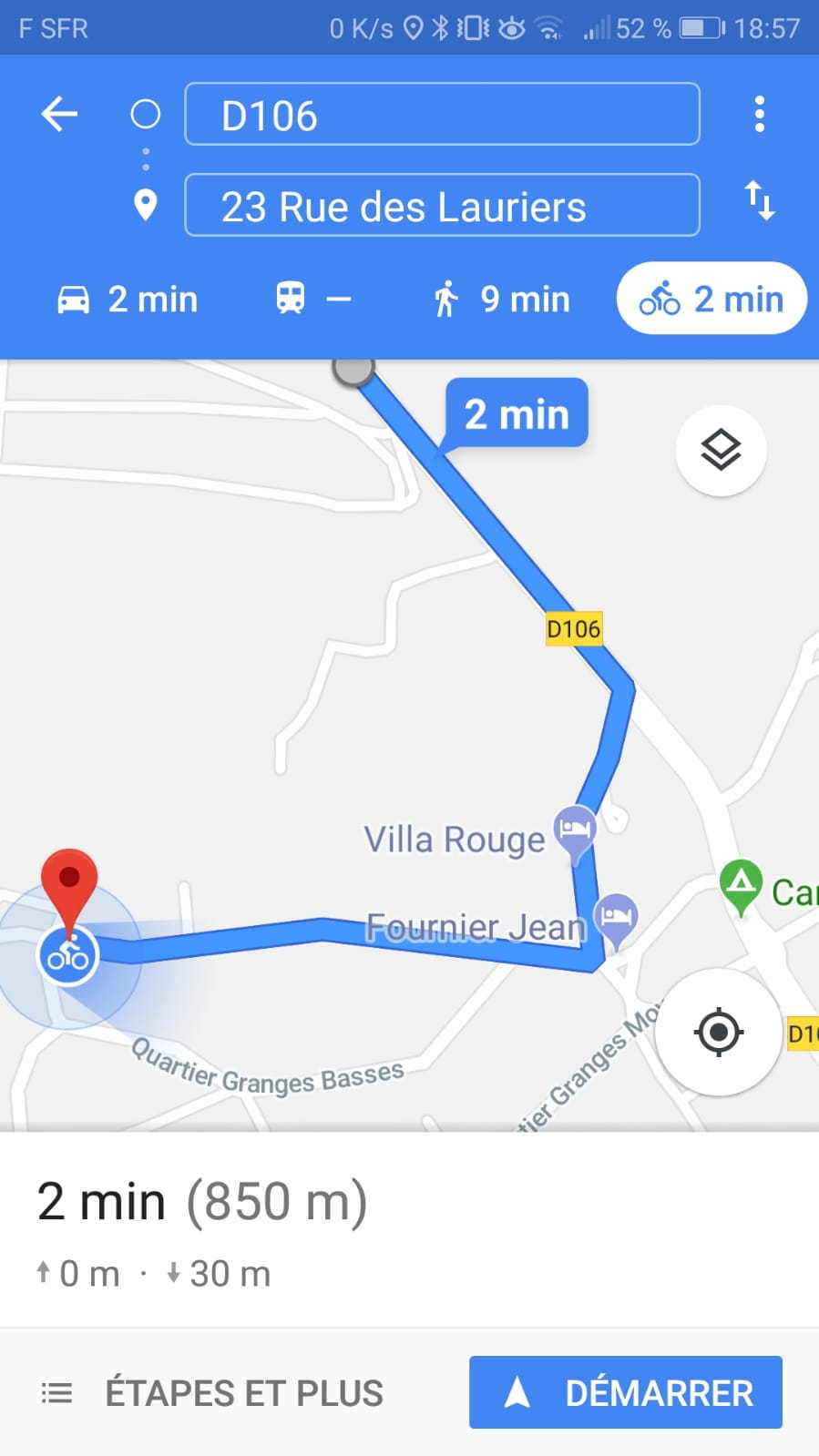Open Fournier Jean lodging marker
The width and height of the screenshot is (819, 1456).
(x=616, y=915)
